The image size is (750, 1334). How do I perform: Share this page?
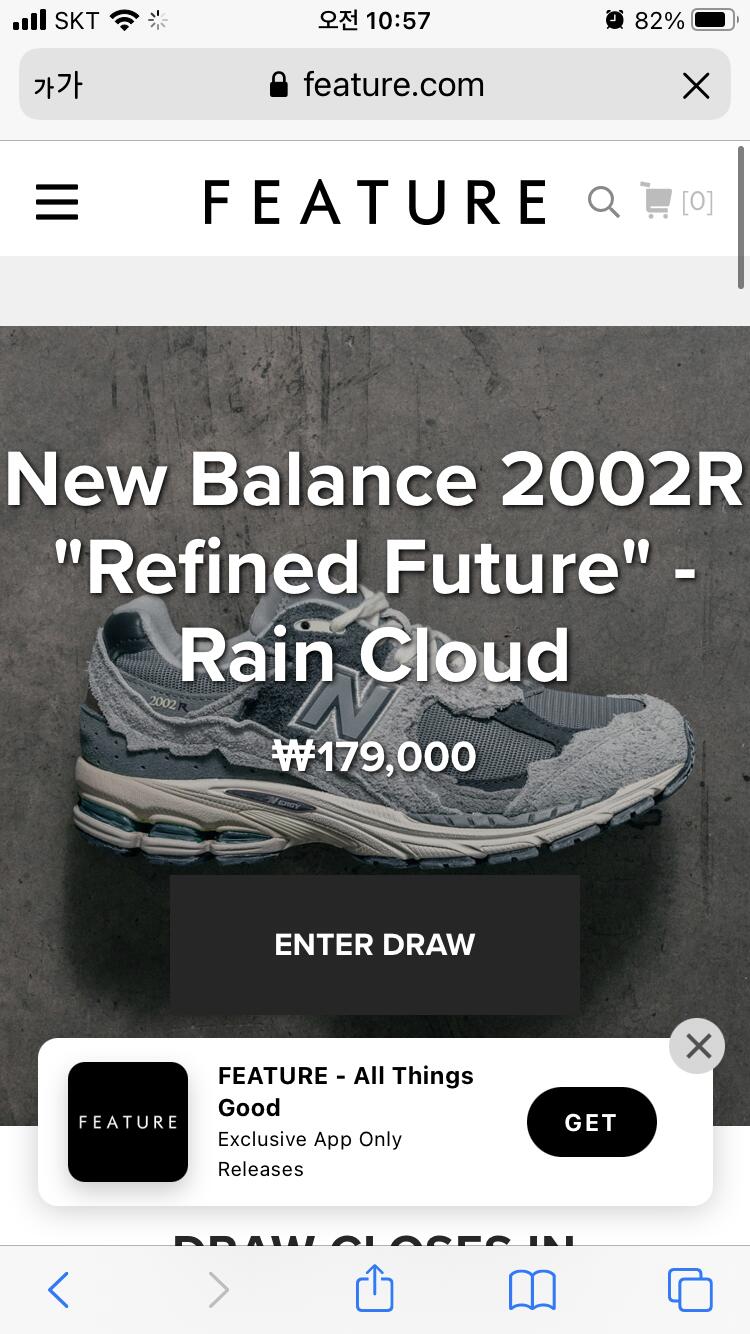375,1290
